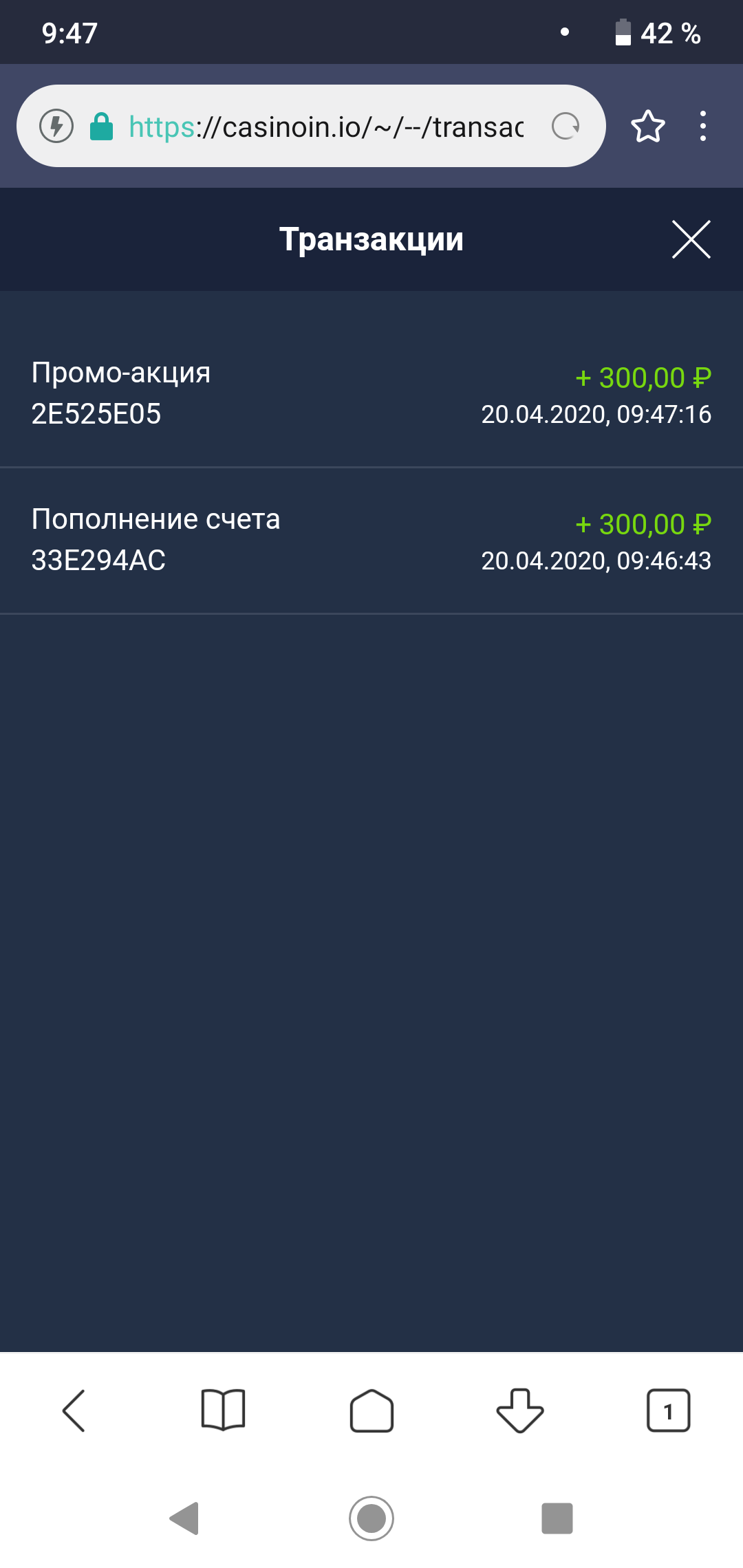743x1568 pixels.
Task: Close the Транзакции panel
Action: tap(691, 239)
